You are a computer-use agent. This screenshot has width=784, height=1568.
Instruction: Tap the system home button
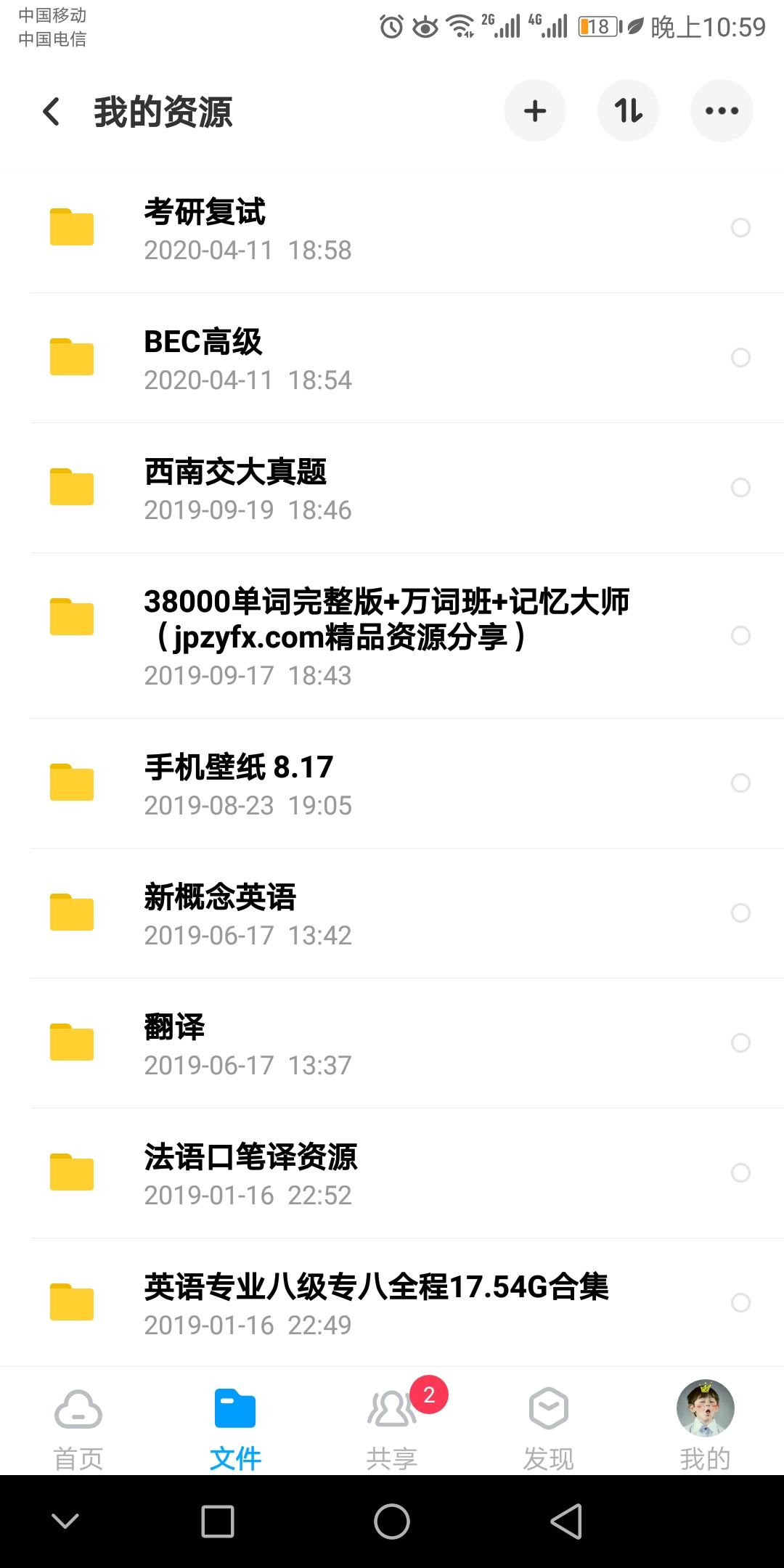coord(392,1521)
